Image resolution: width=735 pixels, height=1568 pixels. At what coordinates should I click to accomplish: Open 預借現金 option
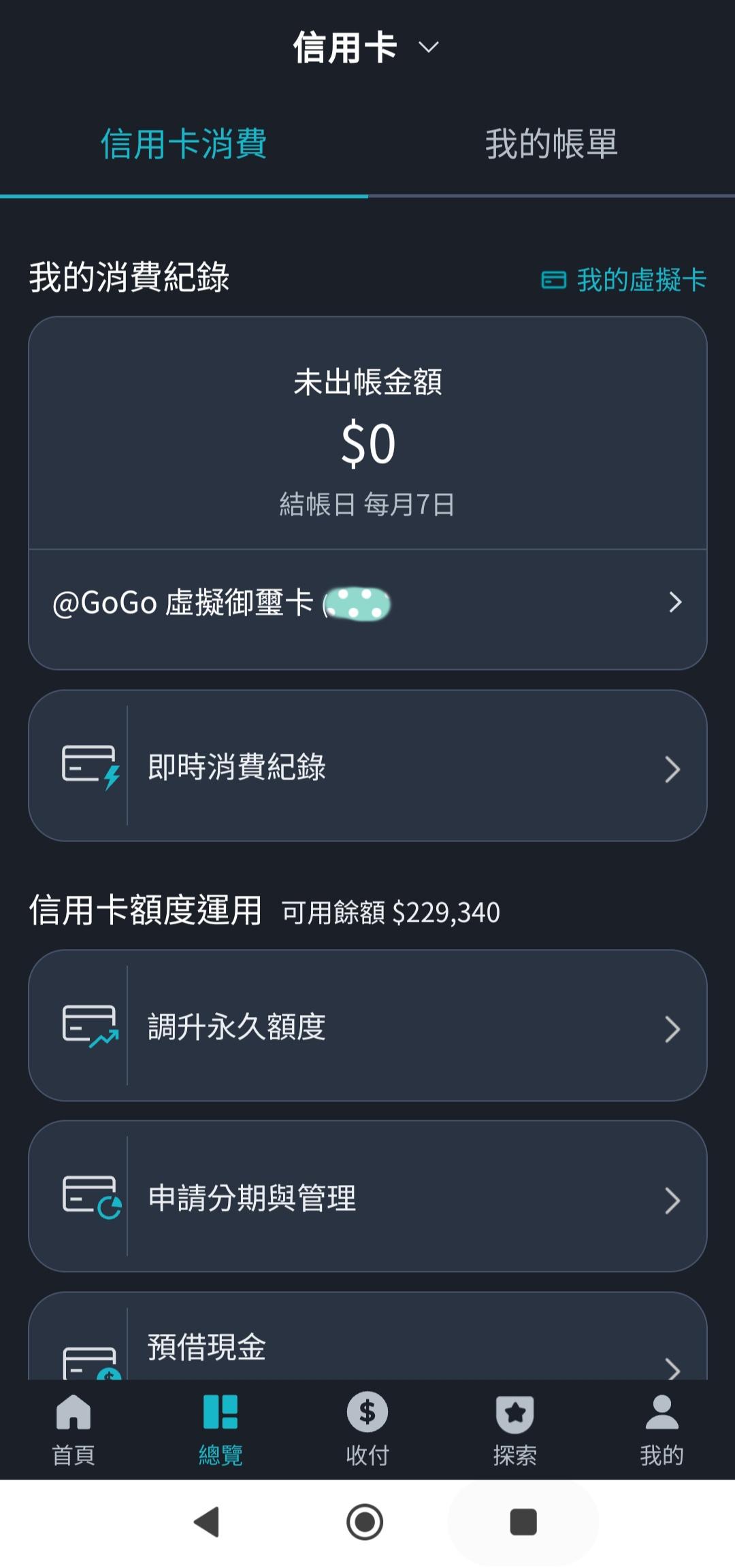(367, 1347)
